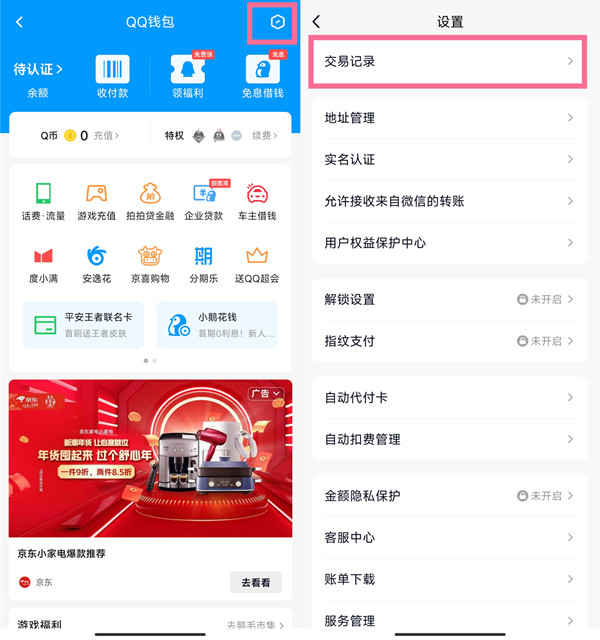Open 交易记录
Screen dimensions: 600x640
449,62
